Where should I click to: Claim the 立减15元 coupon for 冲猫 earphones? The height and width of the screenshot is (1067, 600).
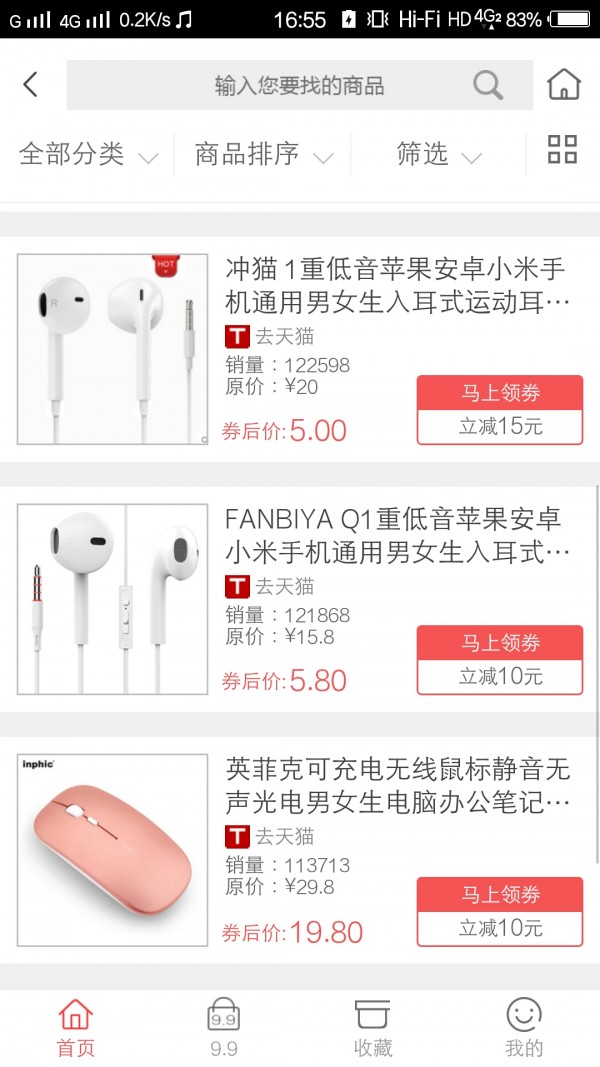pos(499,410)
